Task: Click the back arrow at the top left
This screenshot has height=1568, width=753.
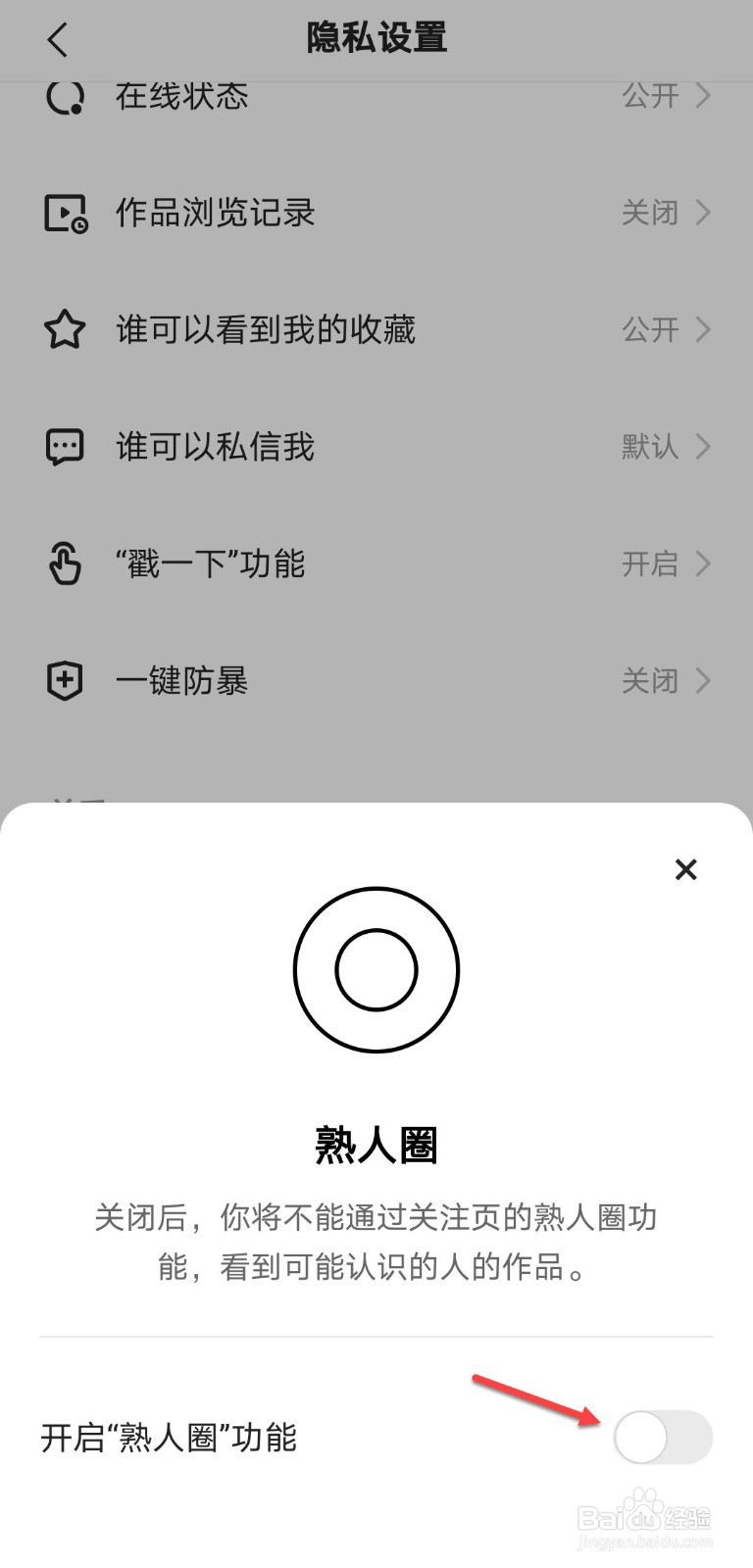Action: [x=56, y=39]
